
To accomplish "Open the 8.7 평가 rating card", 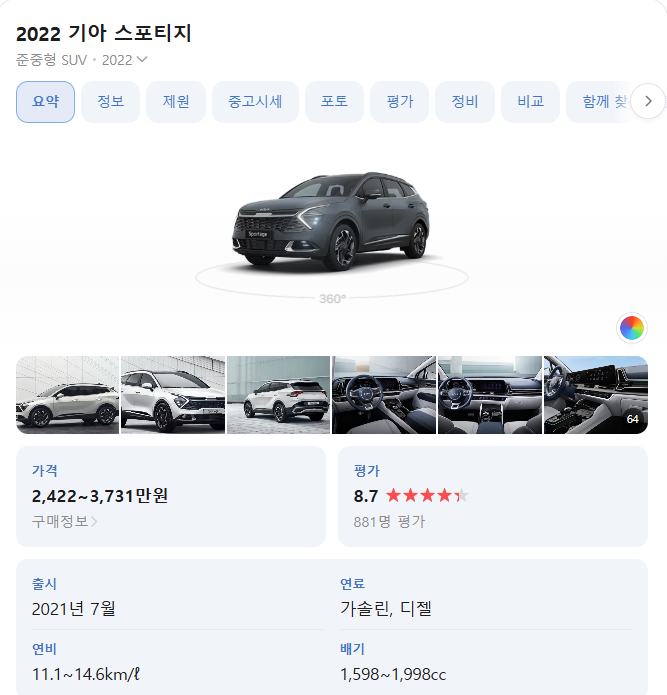I will click(494, 496).
